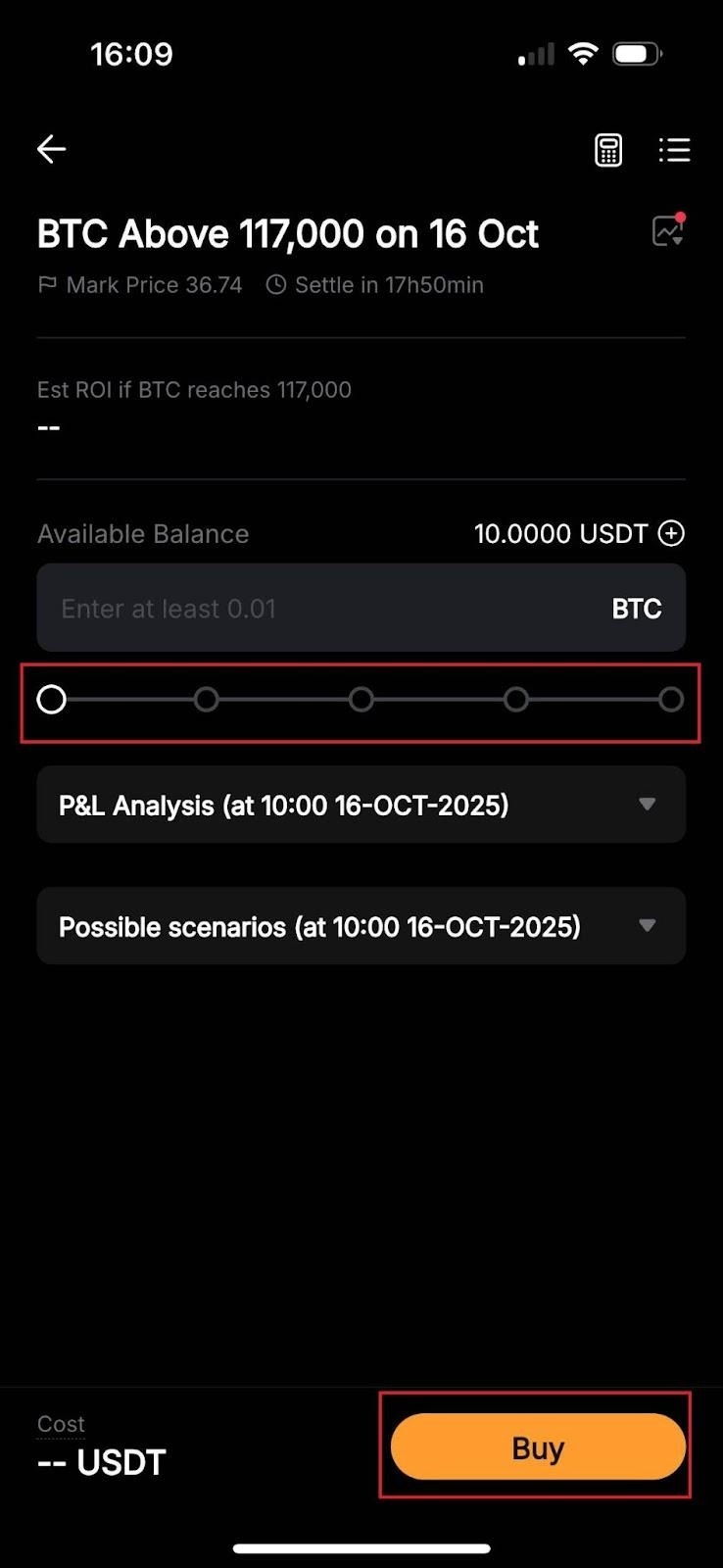
Task: Open the calculator tool
Action: [x=608, y=150]
